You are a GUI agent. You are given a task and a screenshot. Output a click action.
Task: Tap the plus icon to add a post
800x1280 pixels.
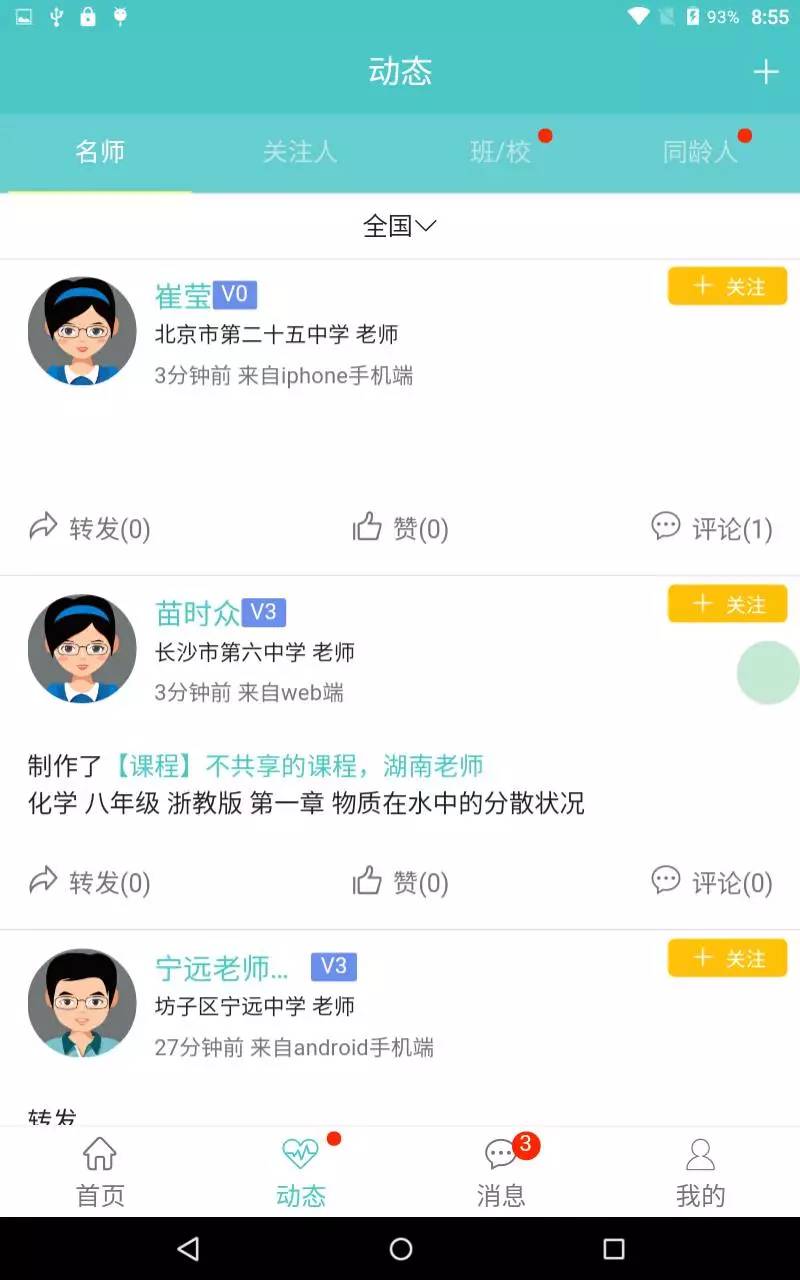[x=765, y=72]
